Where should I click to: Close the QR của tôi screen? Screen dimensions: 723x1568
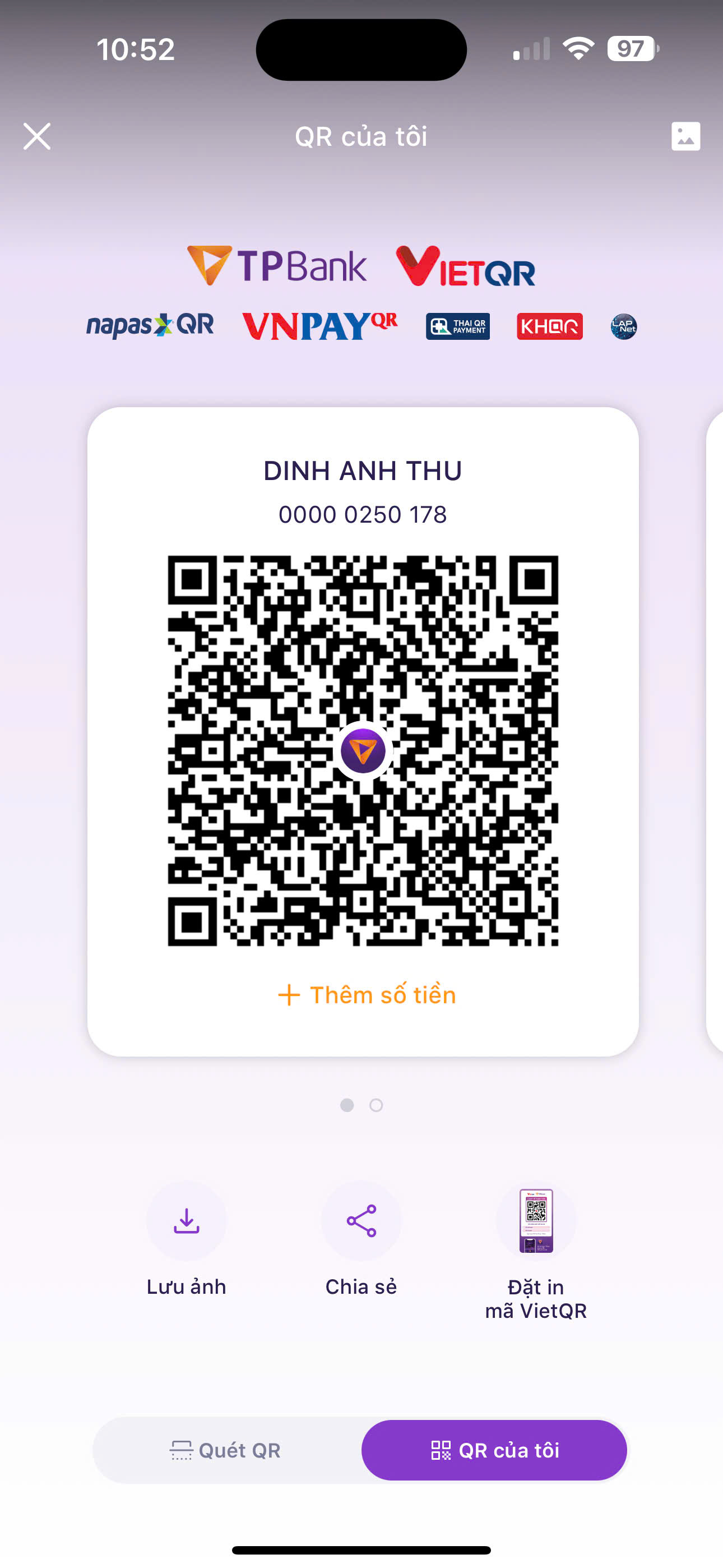click(37, 136)
